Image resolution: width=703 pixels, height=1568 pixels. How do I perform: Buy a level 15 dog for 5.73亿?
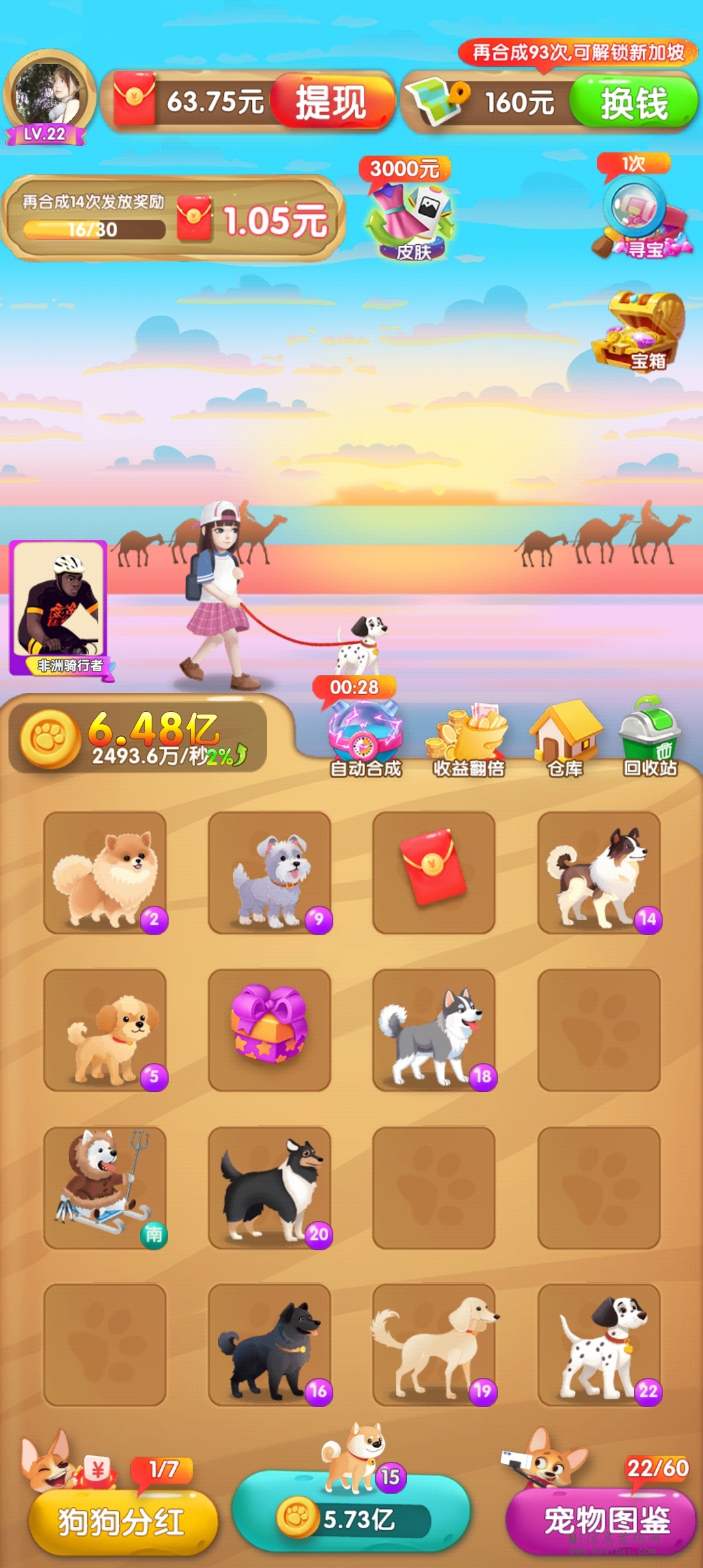point(351,1511)
